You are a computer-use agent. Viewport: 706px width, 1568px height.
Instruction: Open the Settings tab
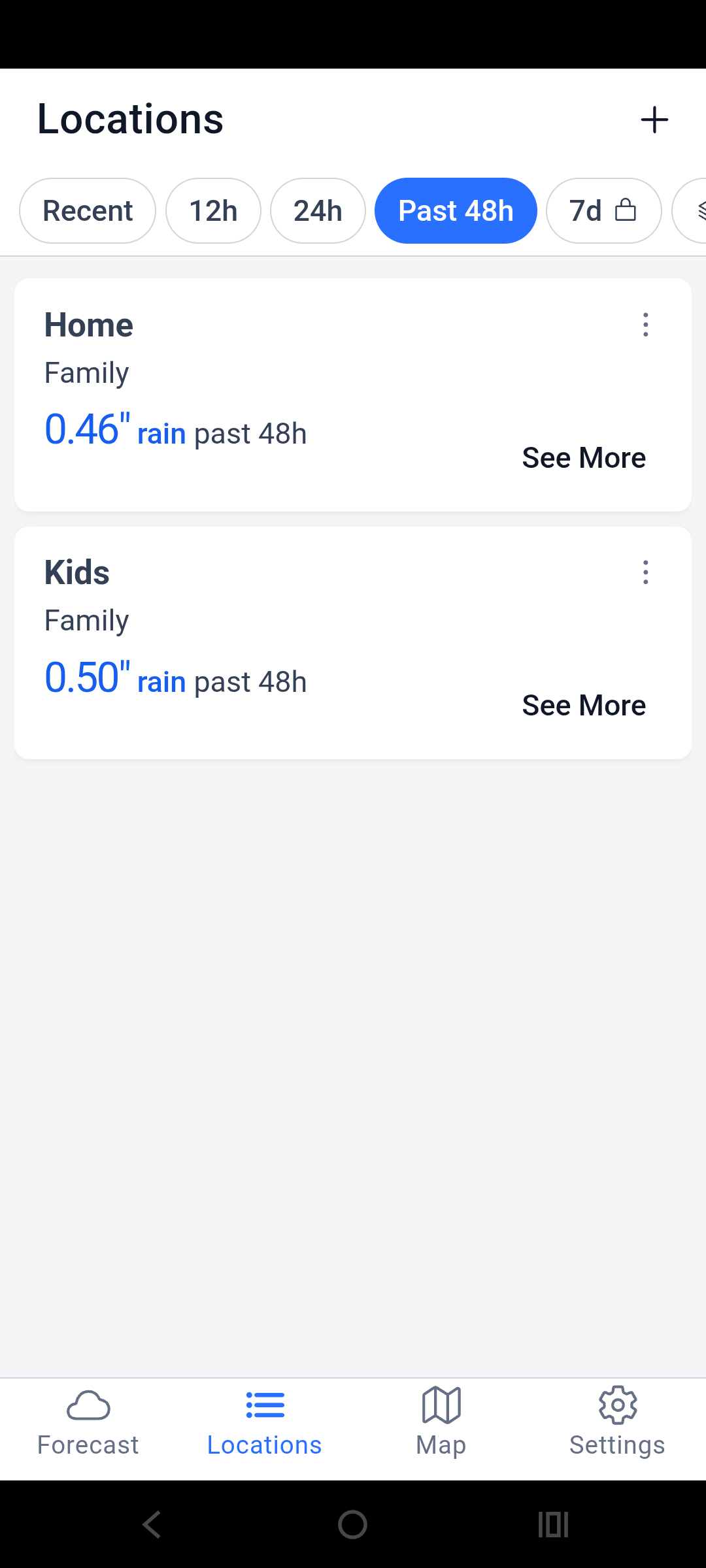pos(617,1422)
